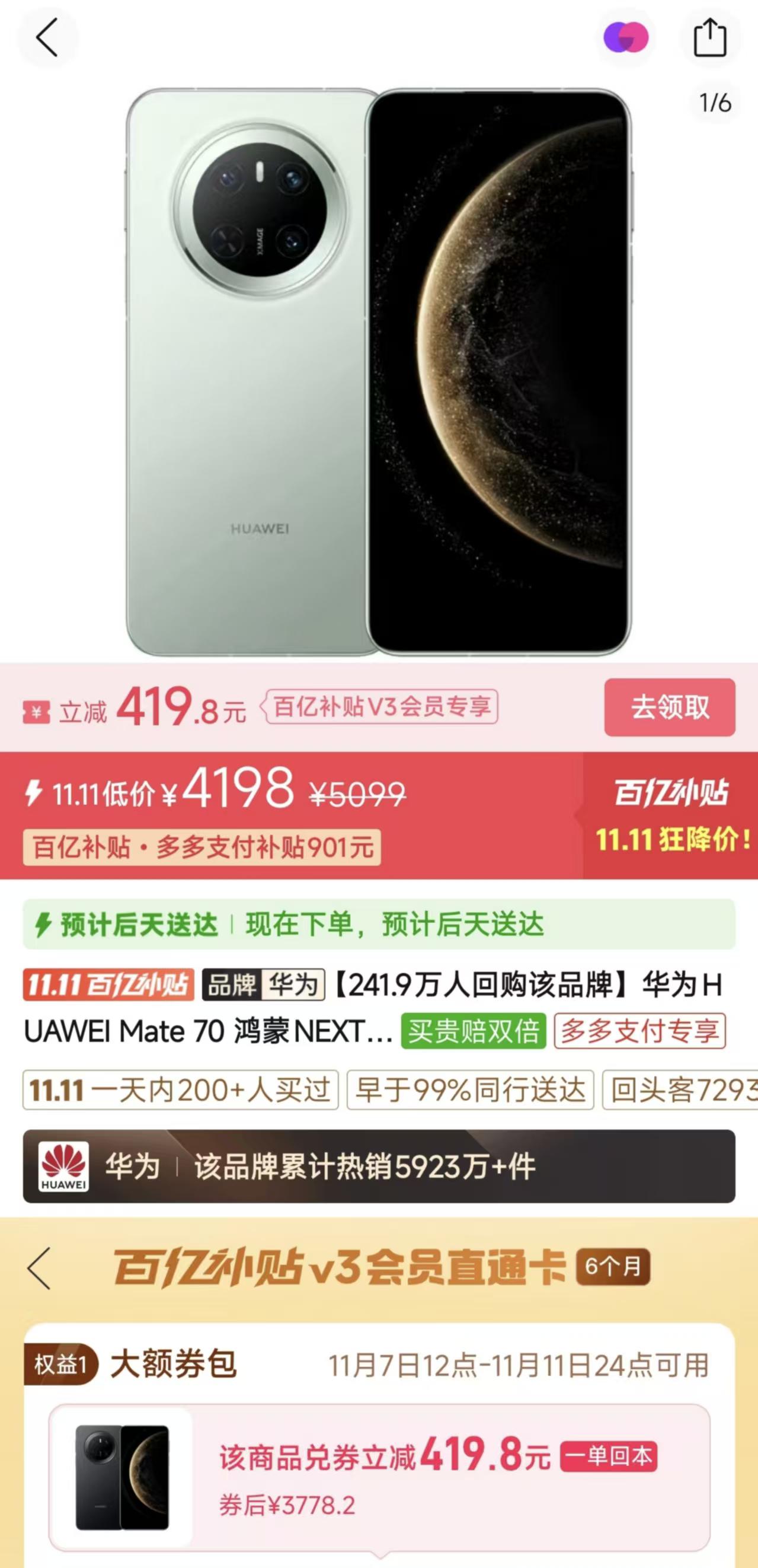Open the 预计后天送达 delivery info bar
Image resolution: width=758 pixels, height=1568 pixels.
tap(378, 925)
